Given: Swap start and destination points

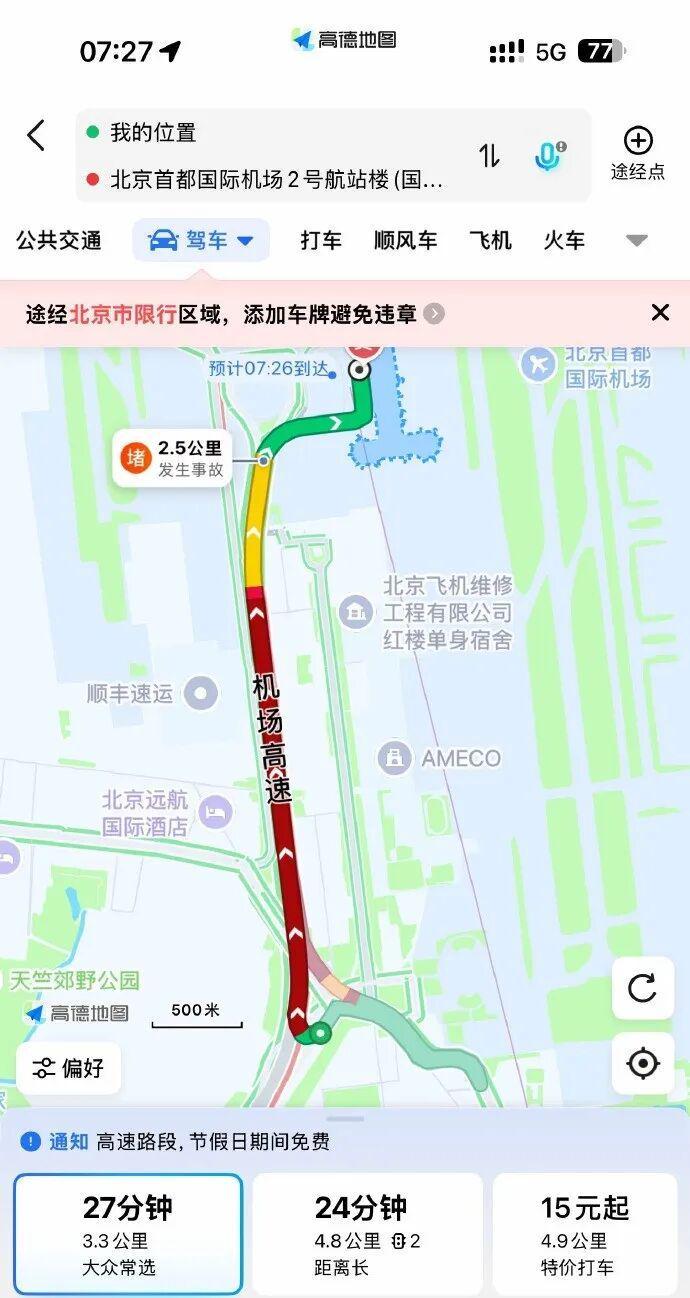Looking at the screenshot, I should tap(489, 156).
